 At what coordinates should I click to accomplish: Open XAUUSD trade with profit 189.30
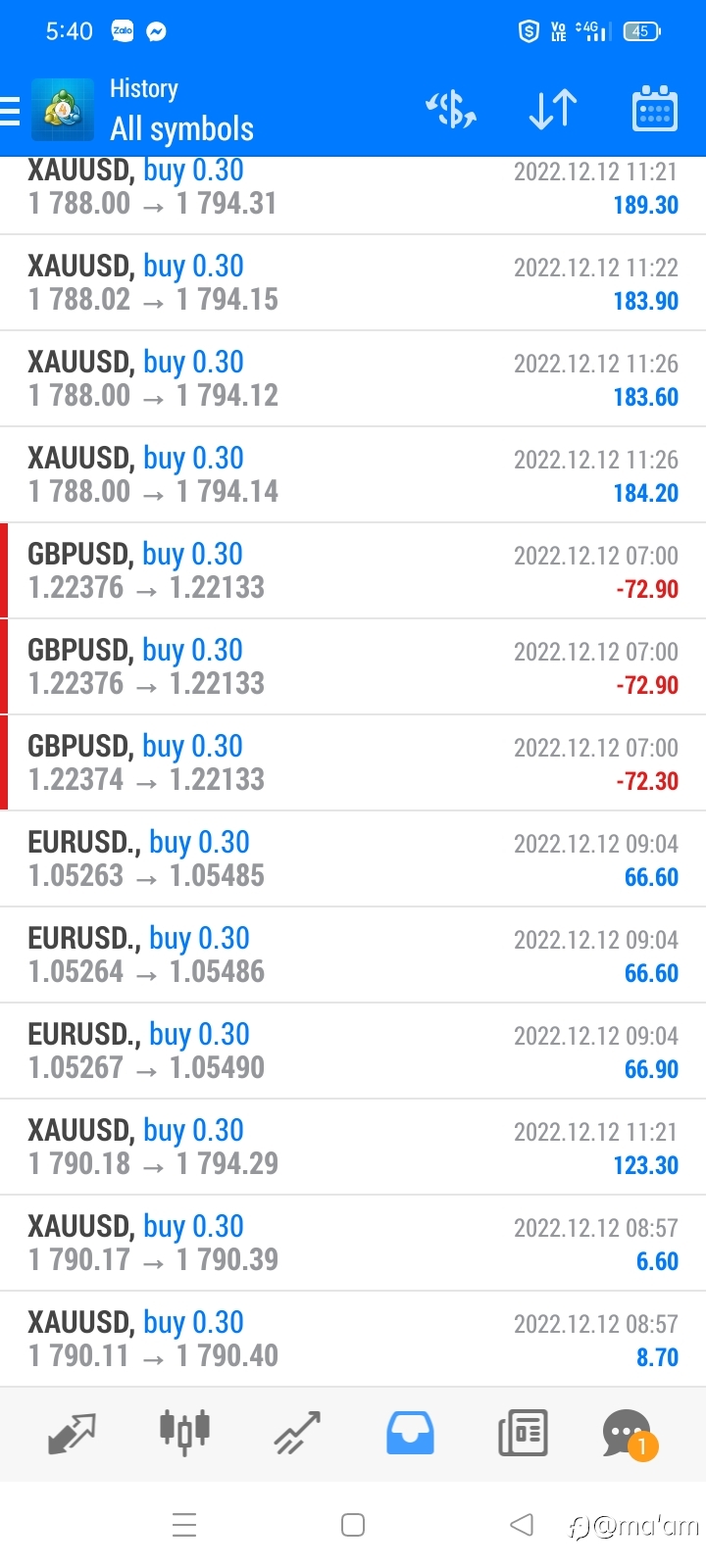point(353,196)
